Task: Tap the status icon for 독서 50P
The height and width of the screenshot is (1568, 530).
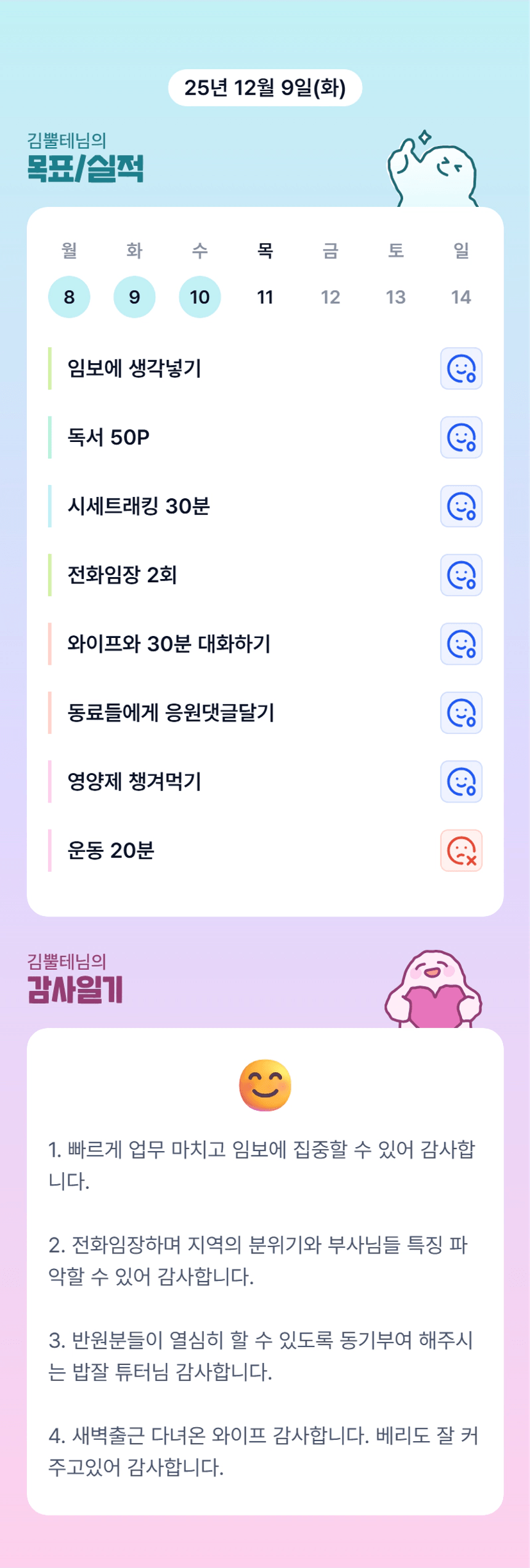Action: 461,437
